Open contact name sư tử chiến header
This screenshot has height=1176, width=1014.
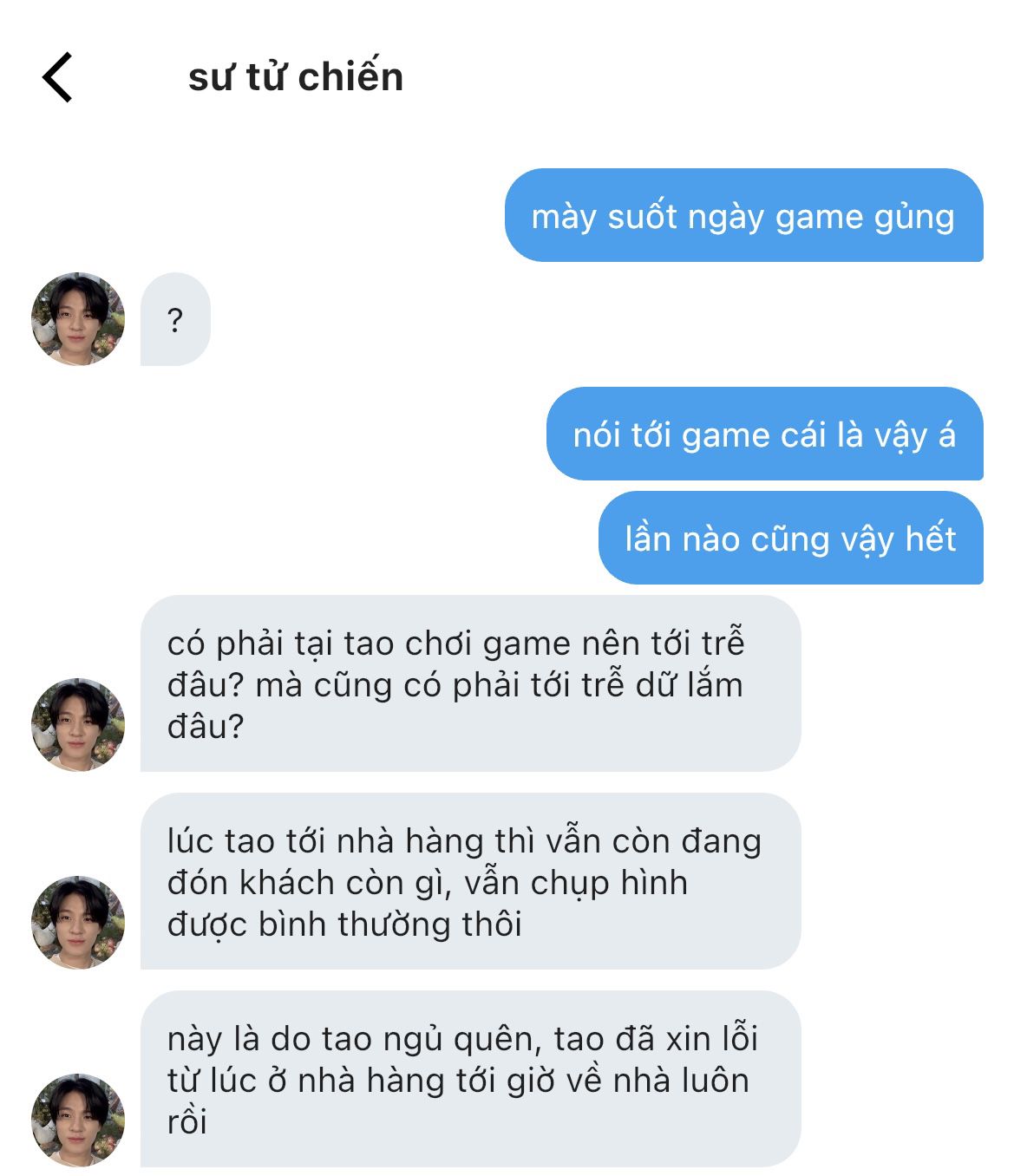pyautogui.click(x=296, y=77)
